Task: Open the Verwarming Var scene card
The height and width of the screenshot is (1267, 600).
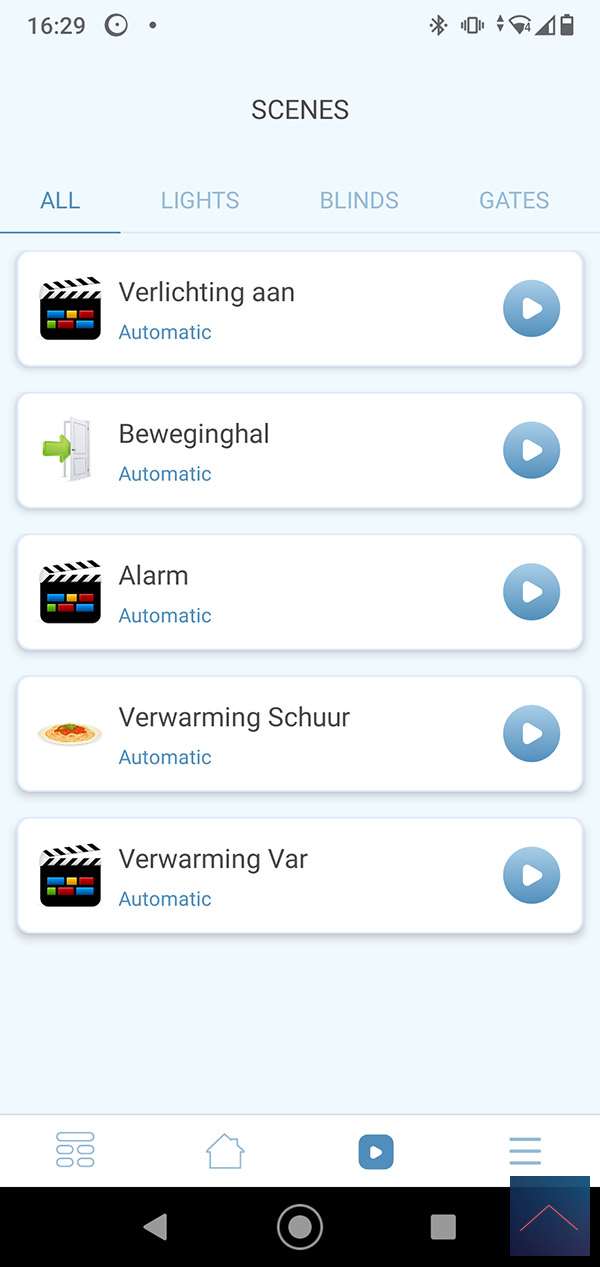Action: (x=260, y=876)
